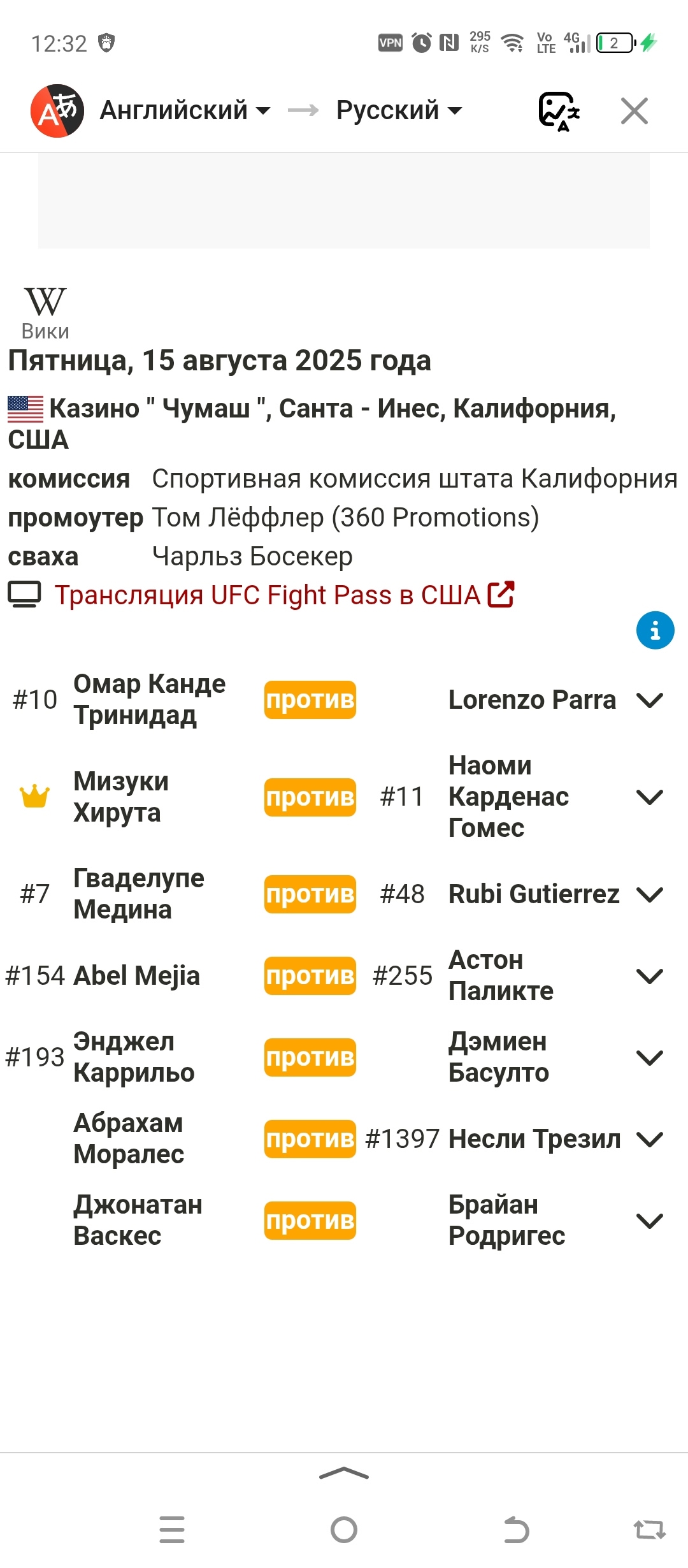Viewport: 688px width, 1568px height.
Task: Go back with the system back button
Action: point(516,1530)
